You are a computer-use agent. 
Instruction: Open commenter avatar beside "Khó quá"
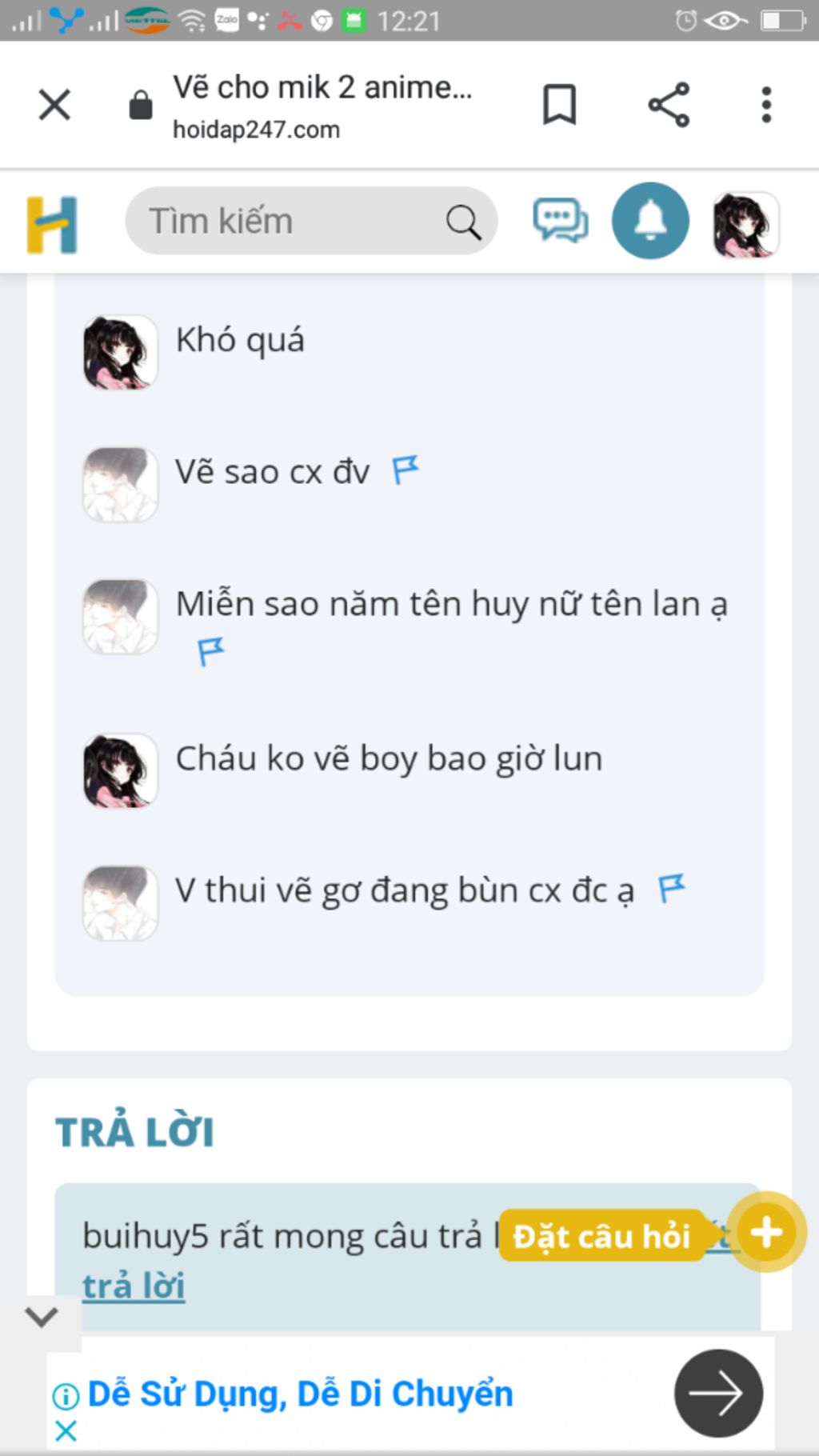click(120, 352)
